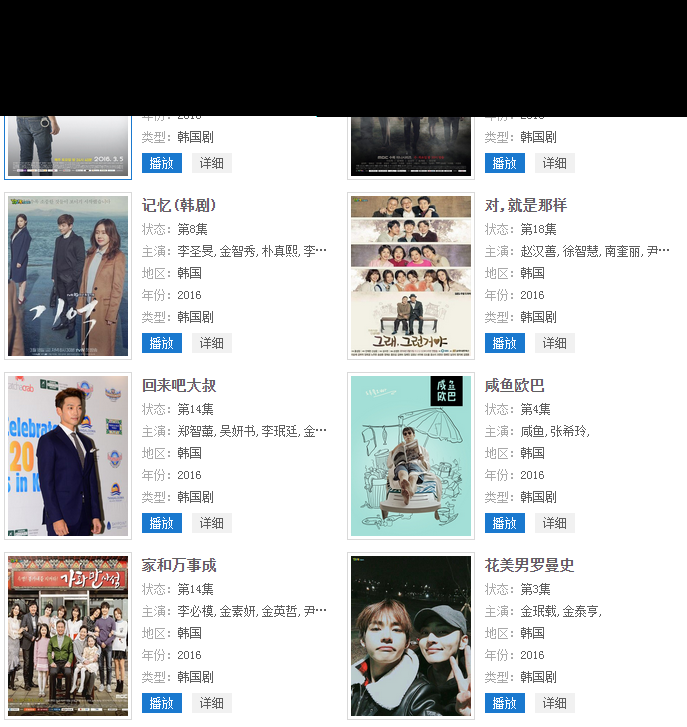Open the 咸鱼欧巴 title link
Viewport: 687px width, 727px height.
[515, 385]
